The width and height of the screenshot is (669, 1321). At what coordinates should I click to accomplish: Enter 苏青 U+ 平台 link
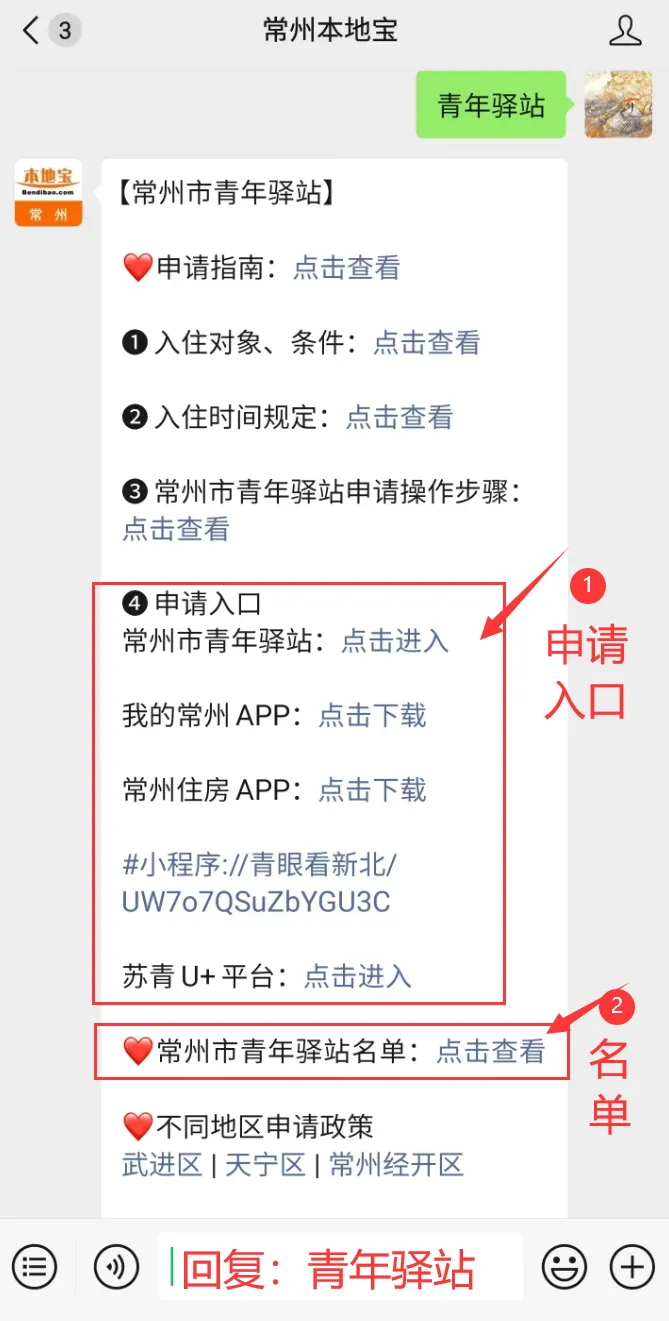pos(358,976)
